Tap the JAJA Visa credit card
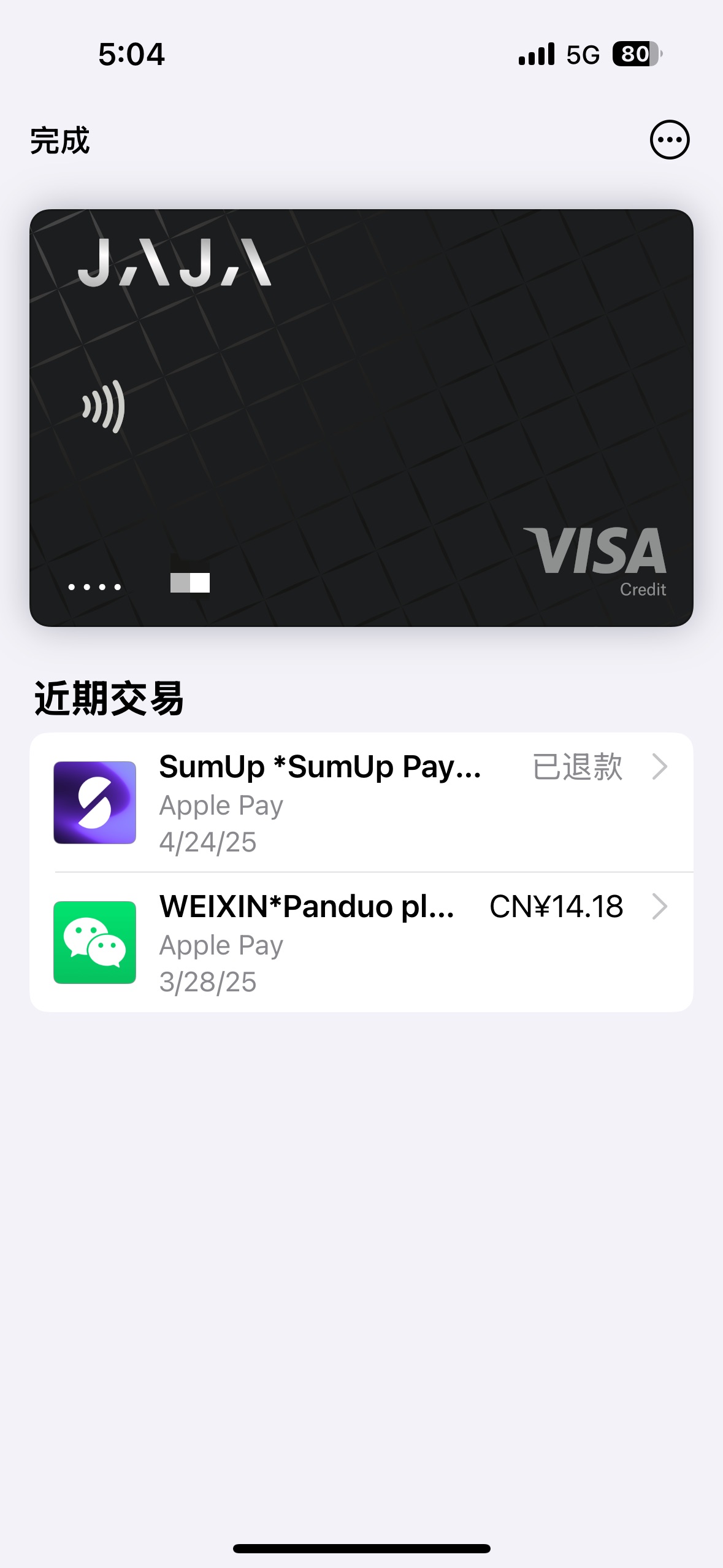This screenshot has height=1568, width=723. point(361,417)
